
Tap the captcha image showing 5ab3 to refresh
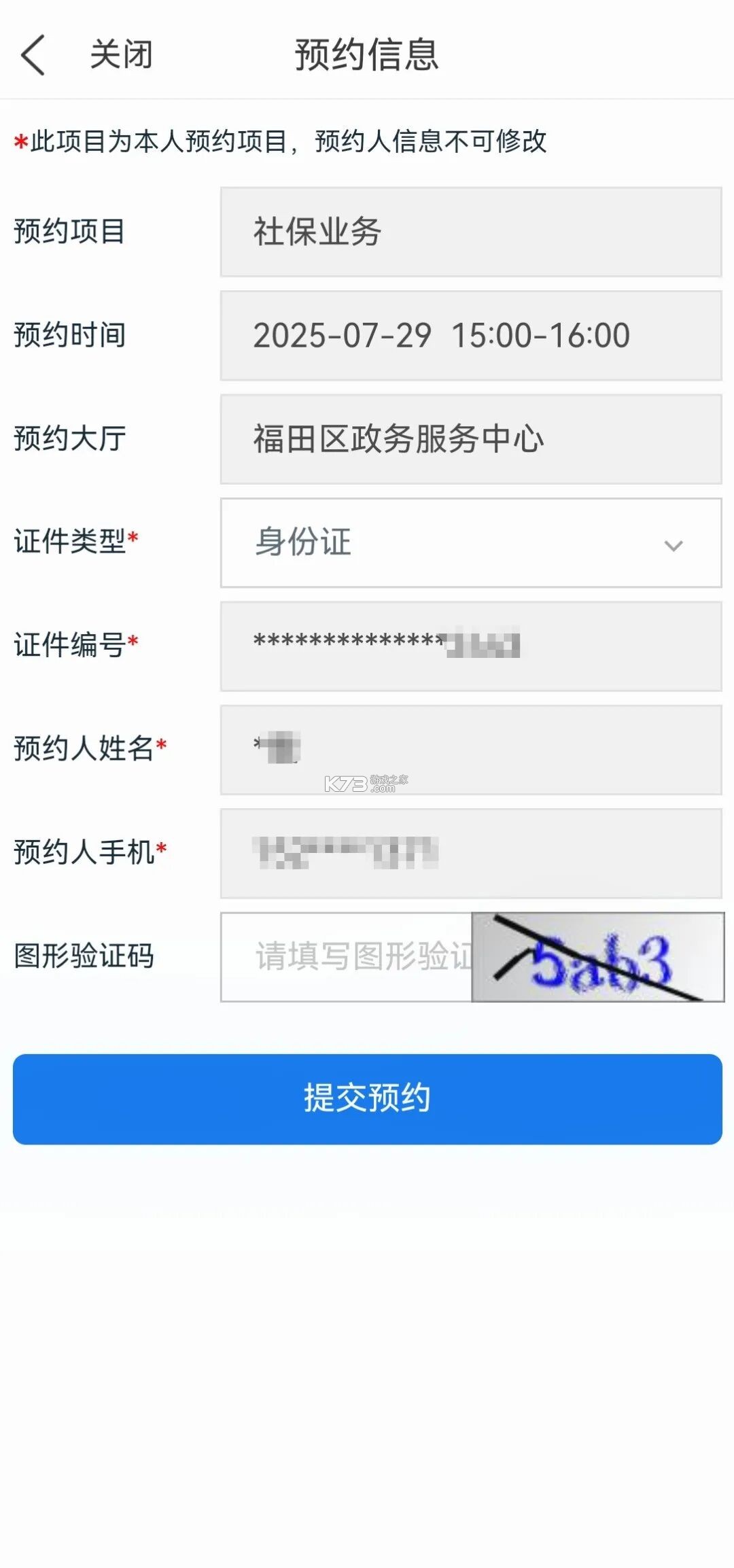(x=598, y=957)
